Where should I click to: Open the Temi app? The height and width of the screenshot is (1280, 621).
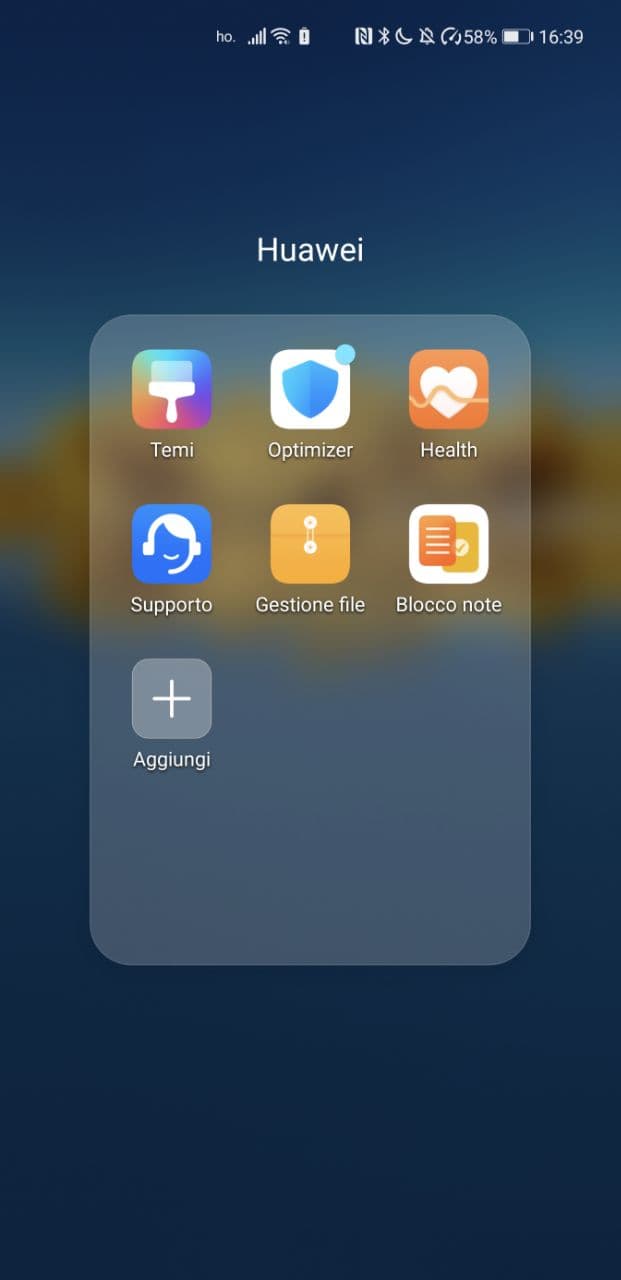pos(172,389)
